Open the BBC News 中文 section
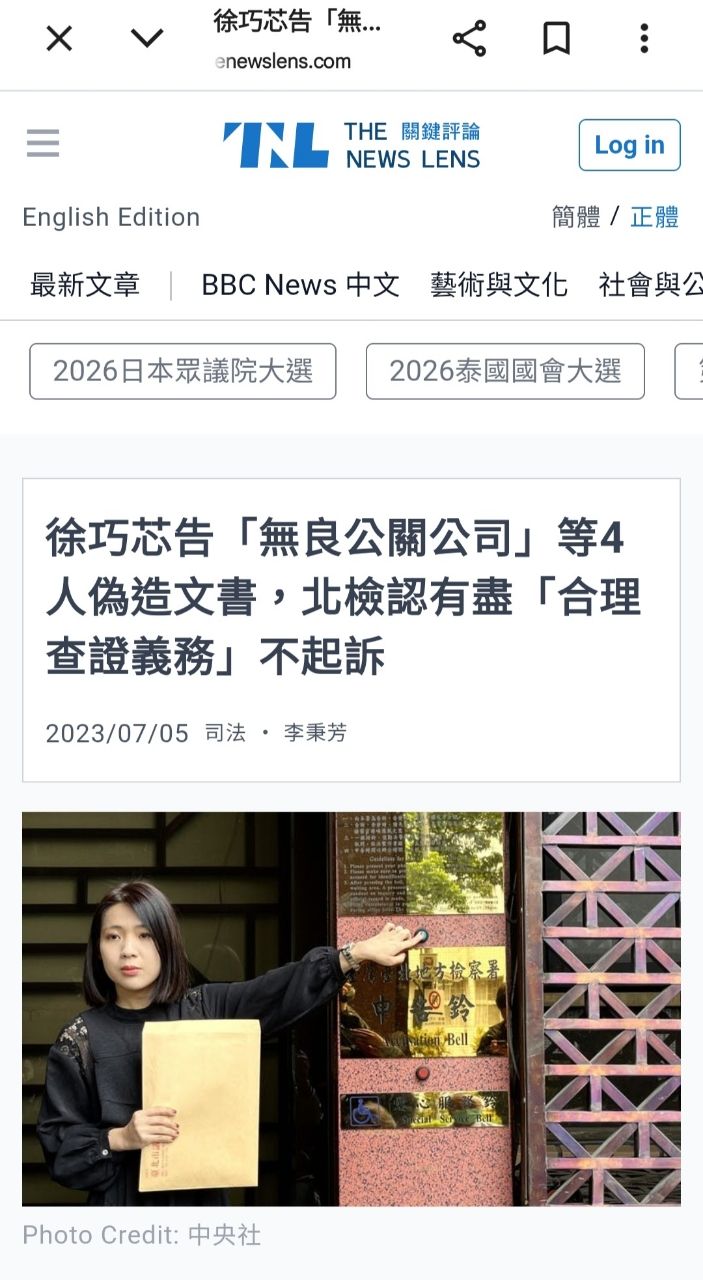 click(x=300, y=285)
